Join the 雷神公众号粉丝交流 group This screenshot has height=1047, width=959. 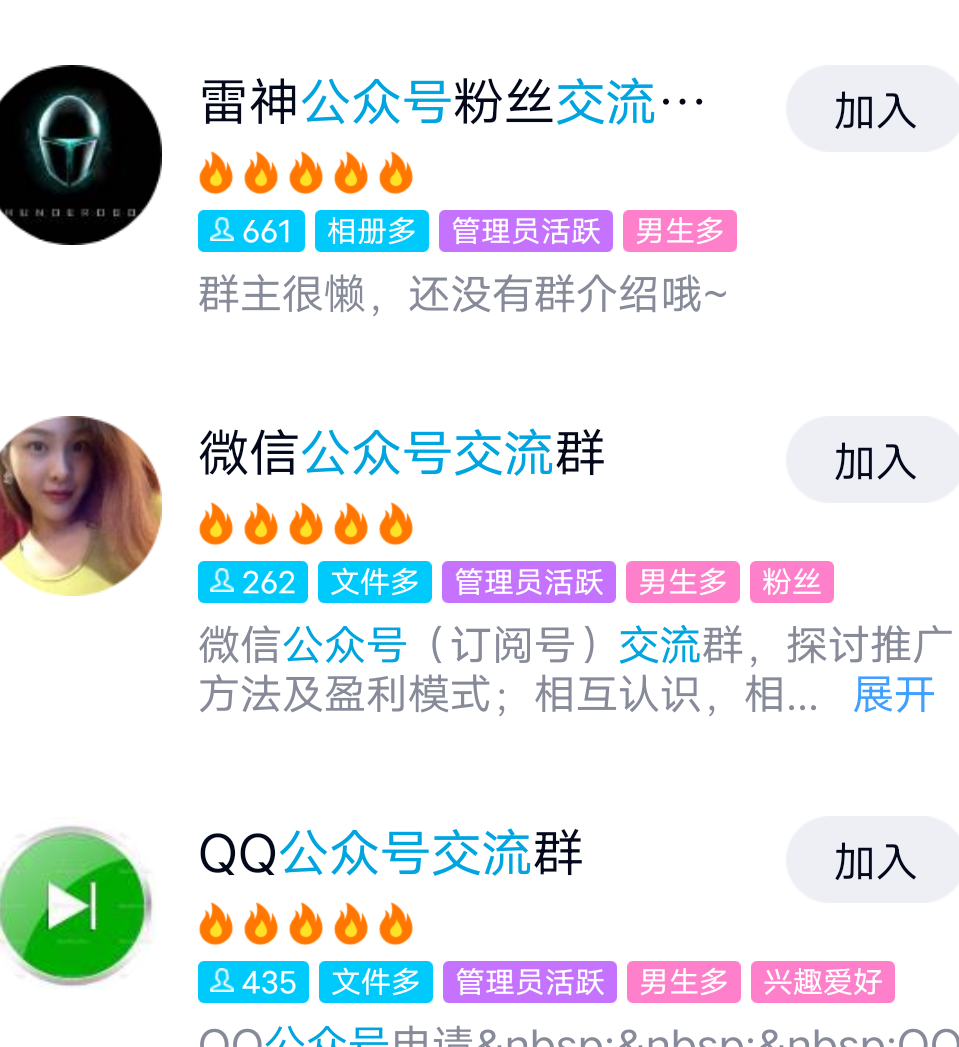coord(874,108)
